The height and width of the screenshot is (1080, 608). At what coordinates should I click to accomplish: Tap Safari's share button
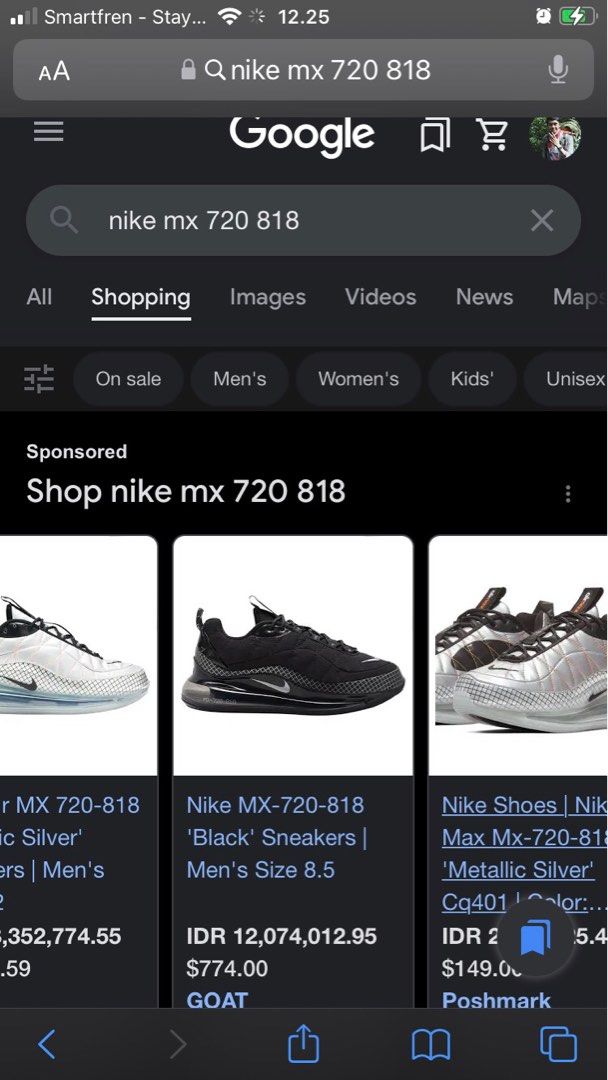coord(303,1045)
